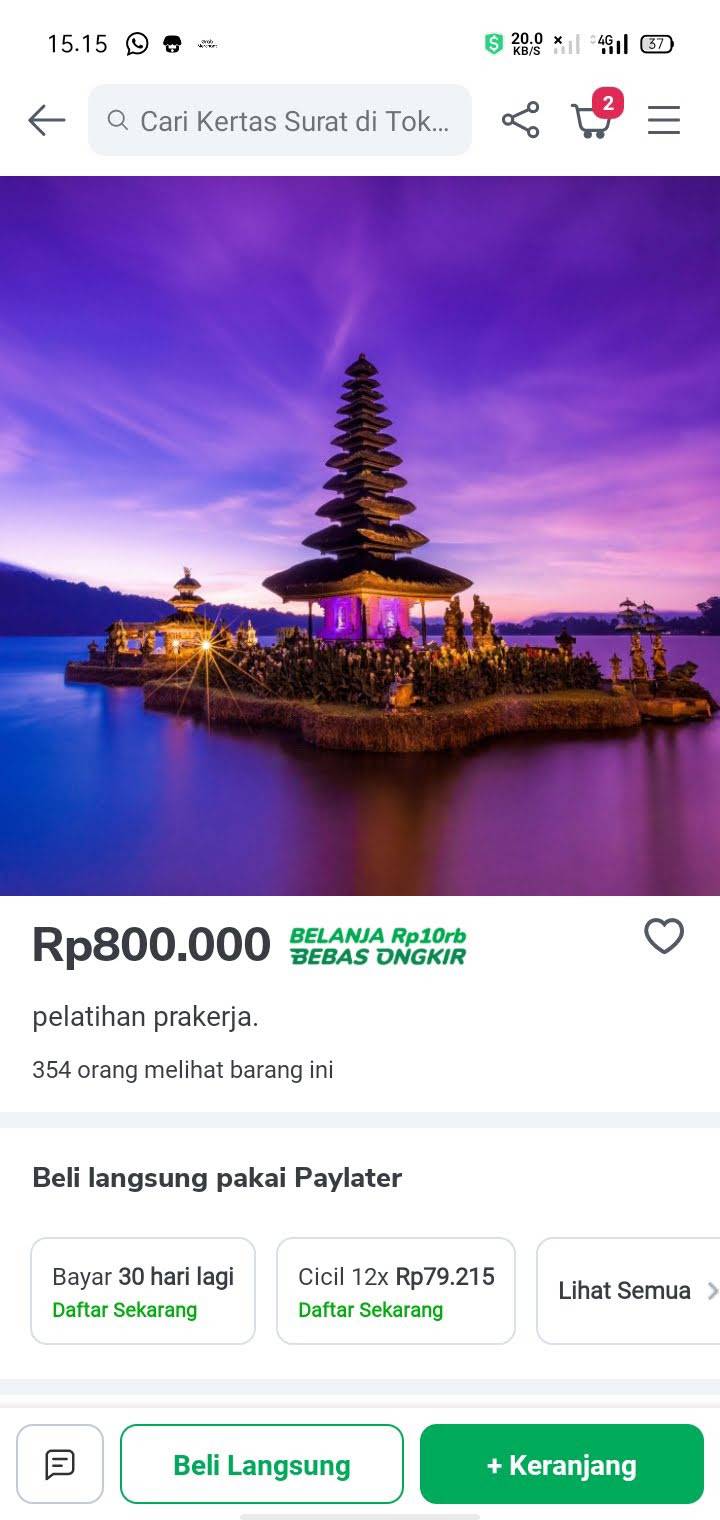Open chat with the seller
This screenshot has height=1520, width=720.
tap(60, 1464)
